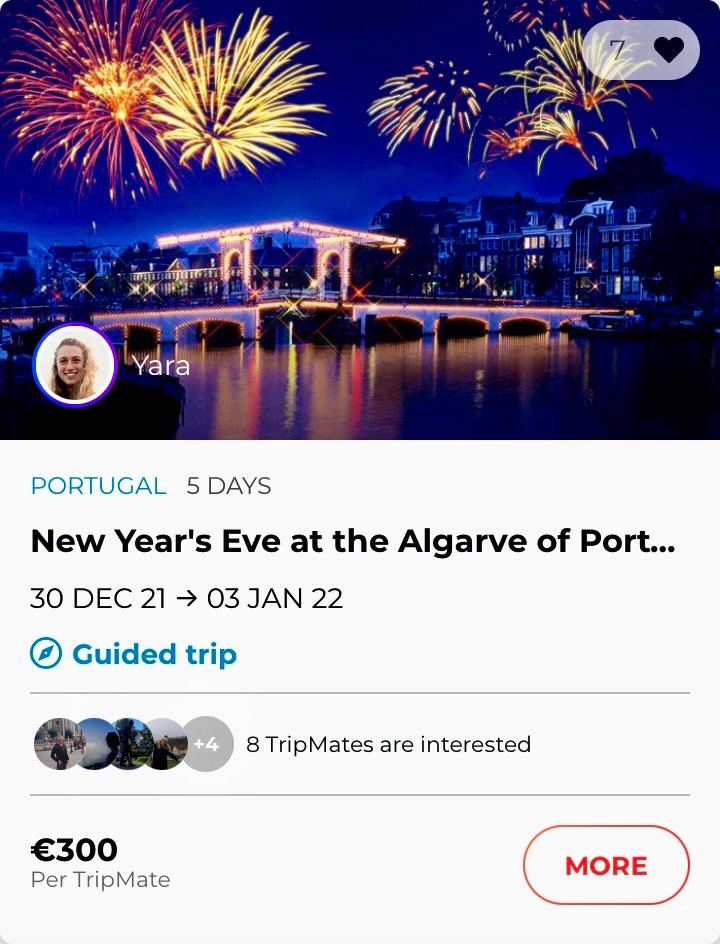This screenshot has width=720, height=944.
Task: Tap the MORE button
Action: click(x=606, y=865)
